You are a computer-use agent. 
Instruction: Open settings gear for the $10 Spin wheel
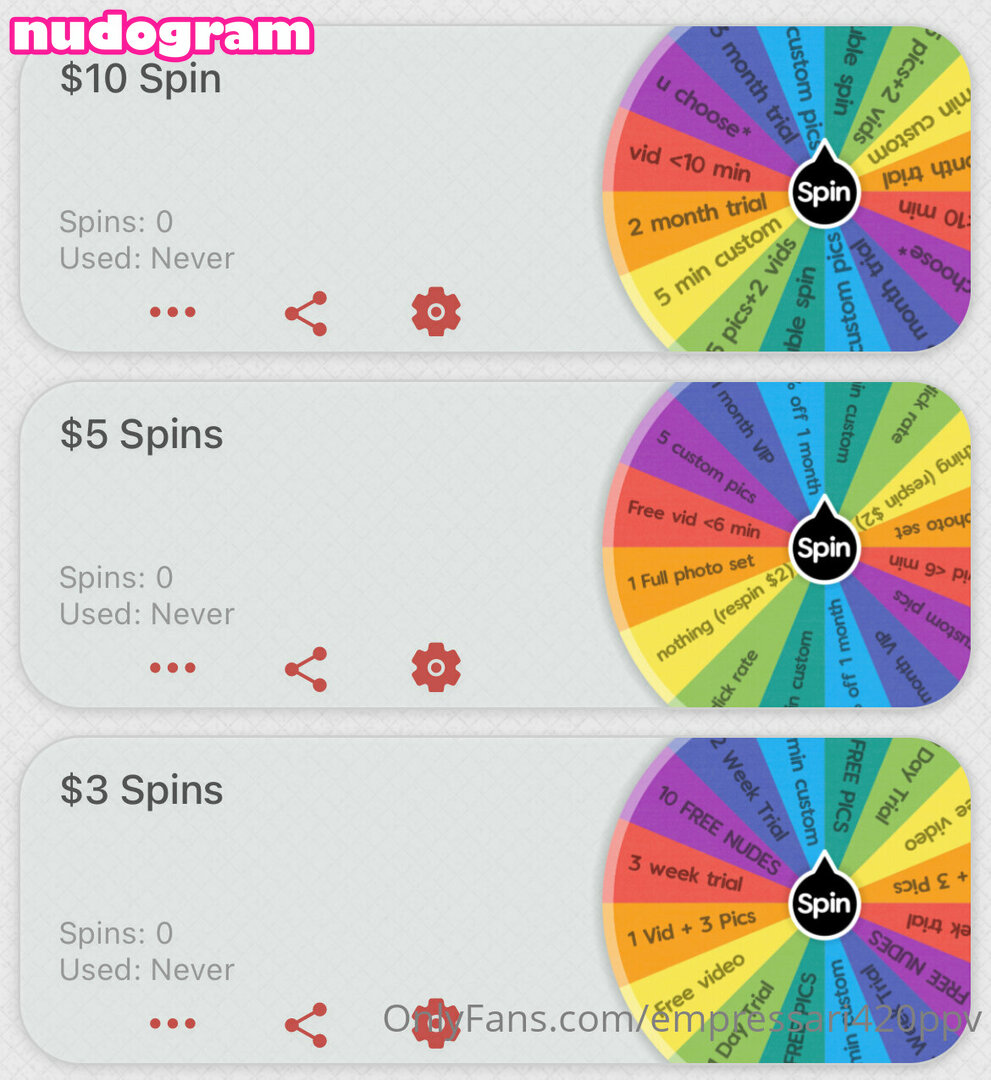436,312
